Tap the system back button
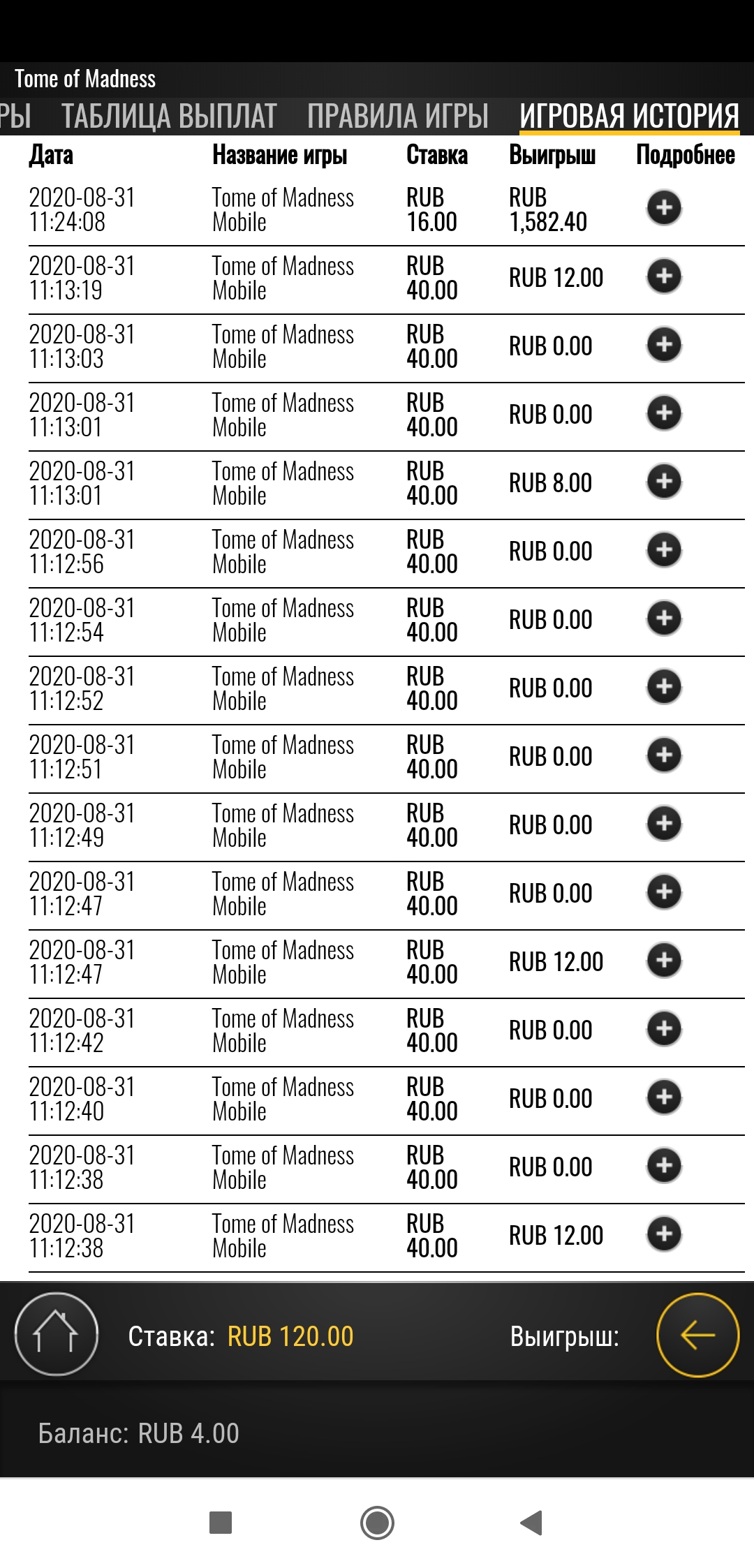Viewport: 754px width, 1568px height. coord(532,1523)
